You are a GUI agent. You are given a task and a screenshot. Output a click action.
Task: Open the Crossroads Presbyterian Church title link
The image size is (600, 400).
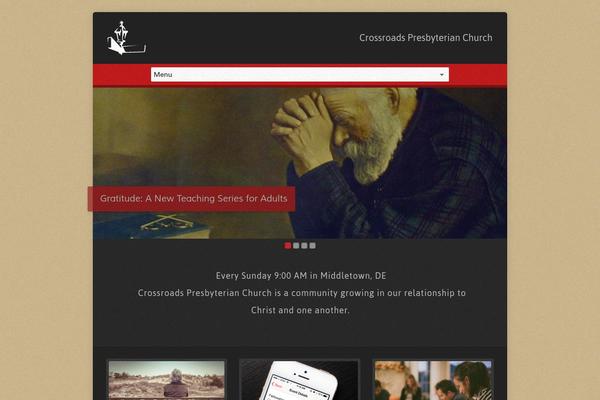pyautogui.click(x=425, y=38)
